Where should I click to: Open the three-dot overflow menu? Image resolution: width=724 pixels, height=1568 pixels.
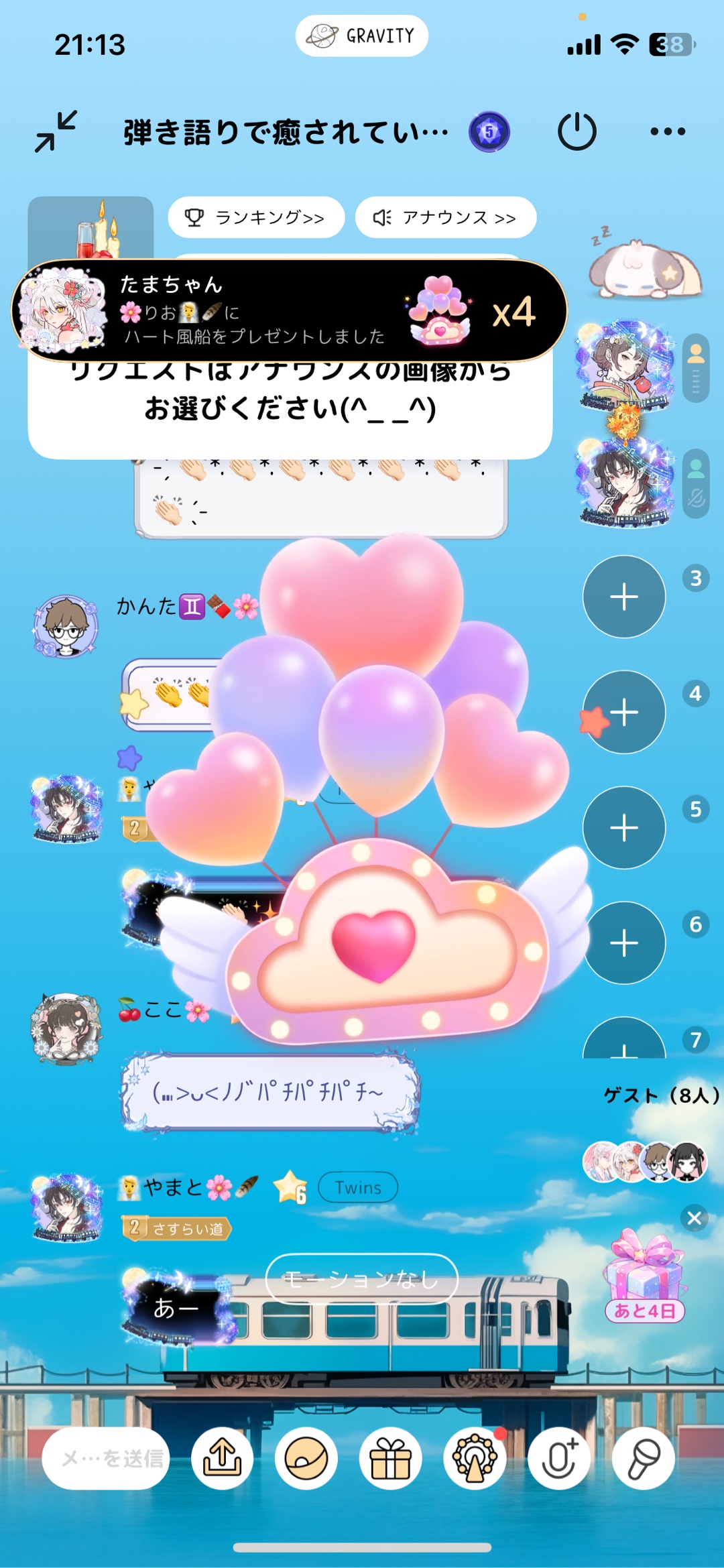tap(668, 131)
